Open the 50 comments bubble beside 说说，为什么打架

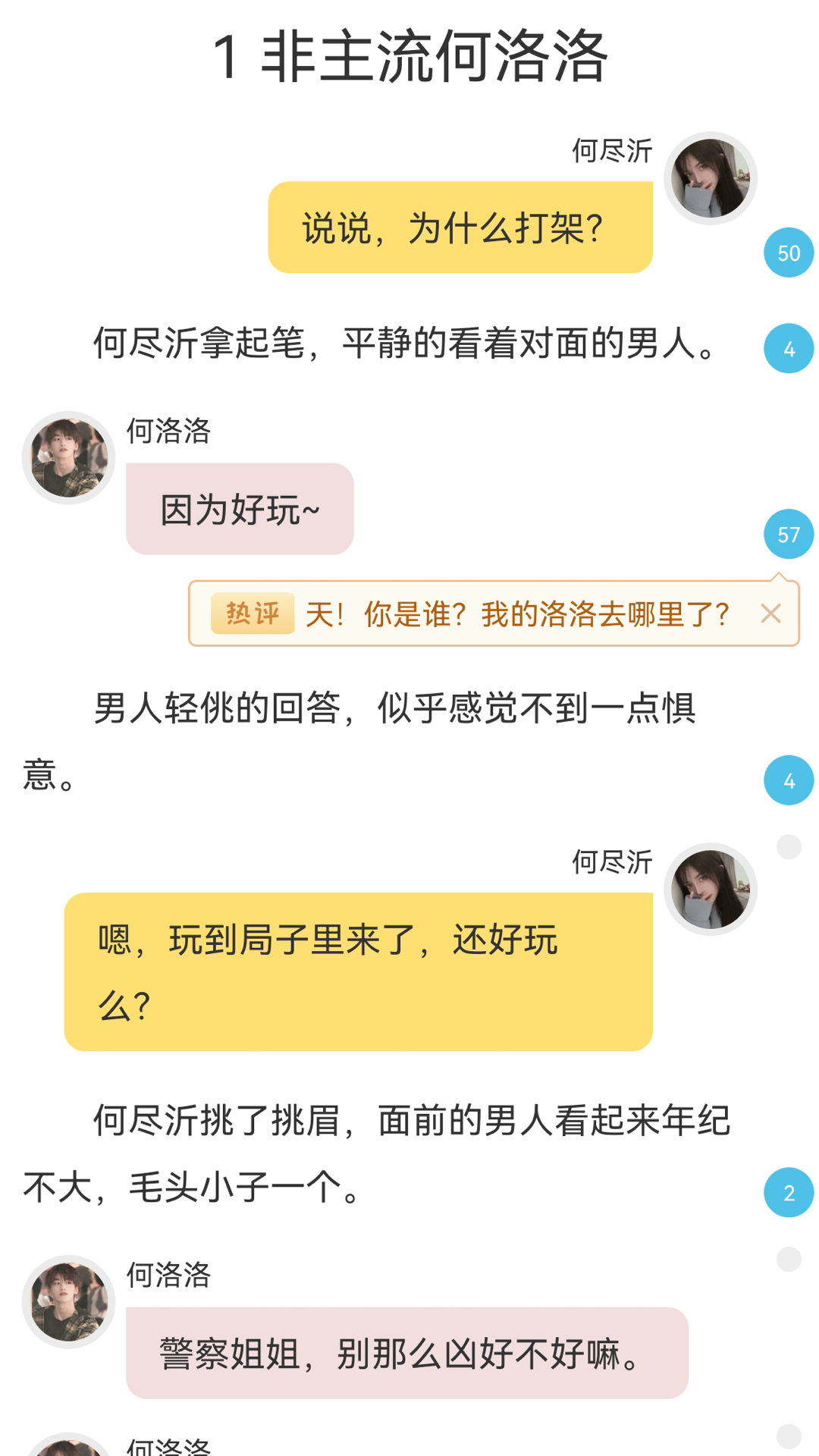coord(789,253)
